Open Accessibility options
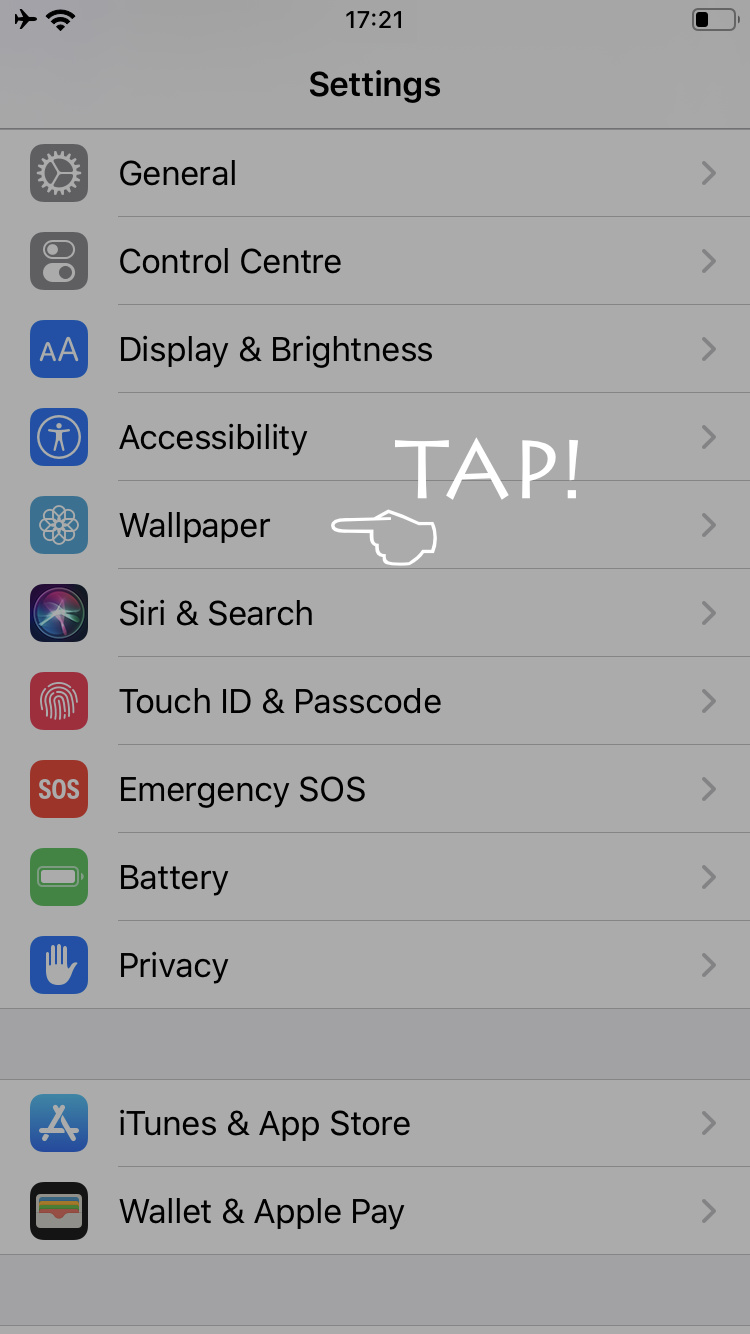Image resolution: width=750 pixels, height=1334 pixels. [x=213, y=438]
